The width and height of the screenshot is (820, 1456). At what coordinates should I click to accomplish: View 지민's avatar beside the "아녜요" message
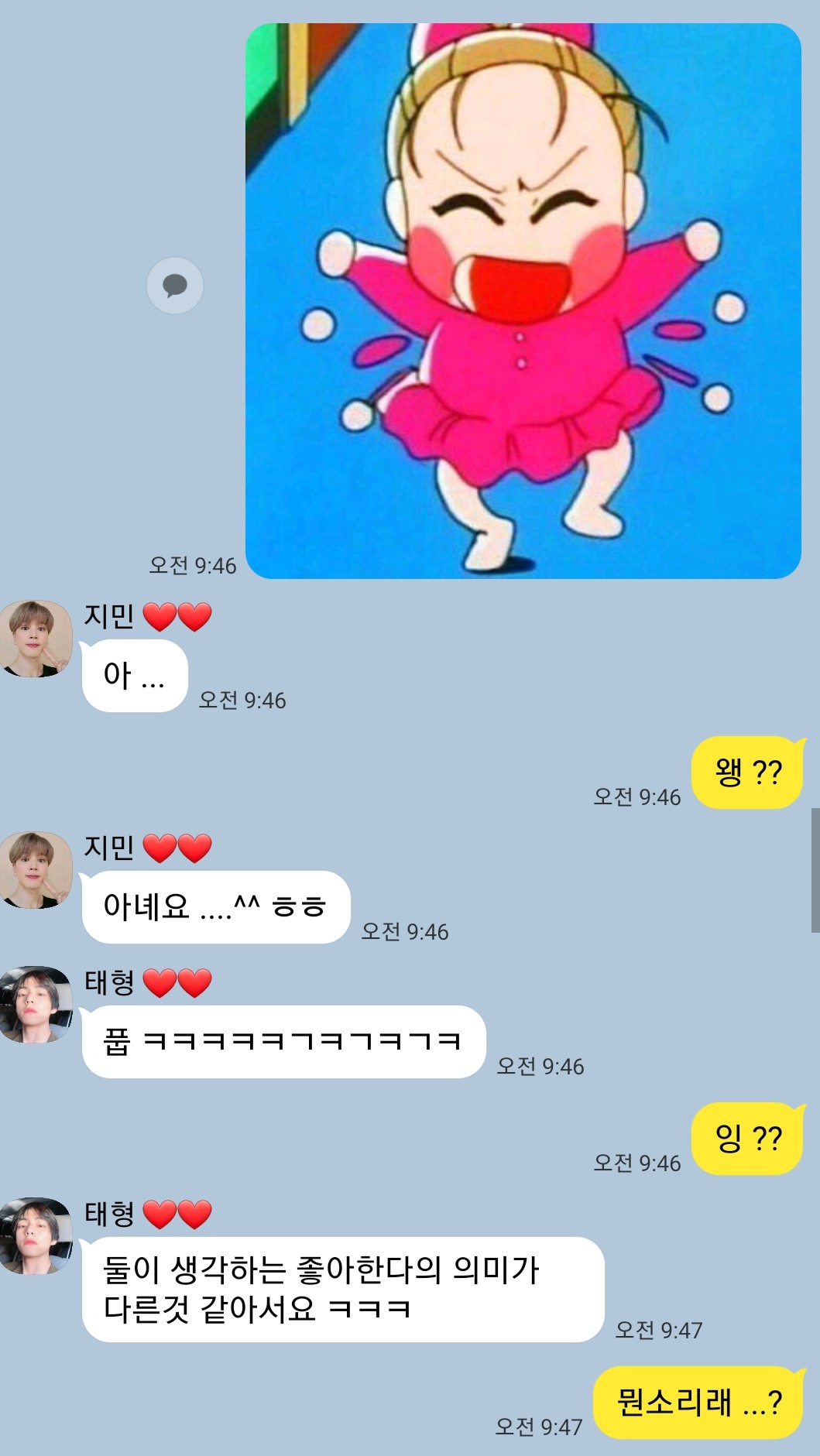pyautogui.click(x=36, y=870)
